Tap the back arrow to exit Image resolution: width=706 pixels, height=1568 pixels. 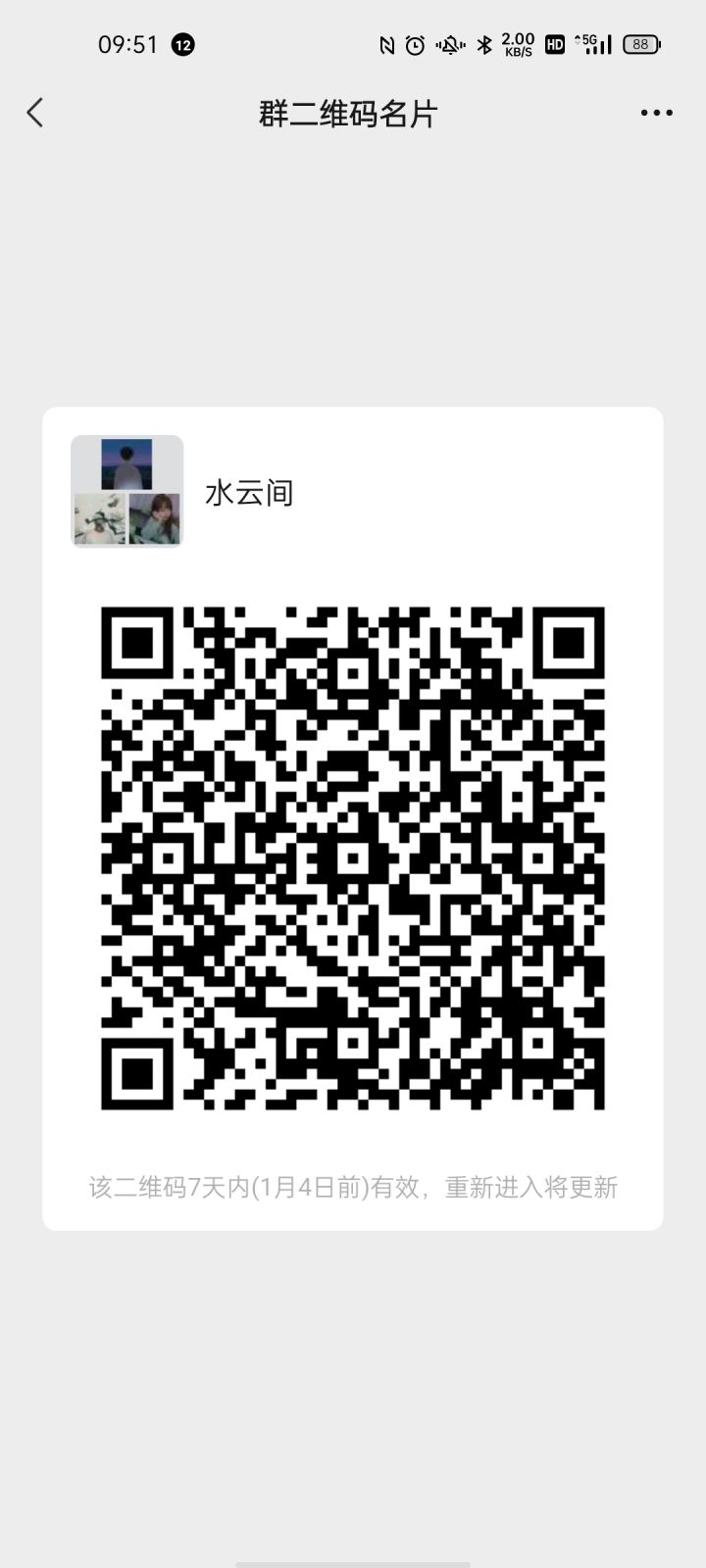tap(35, 113)
